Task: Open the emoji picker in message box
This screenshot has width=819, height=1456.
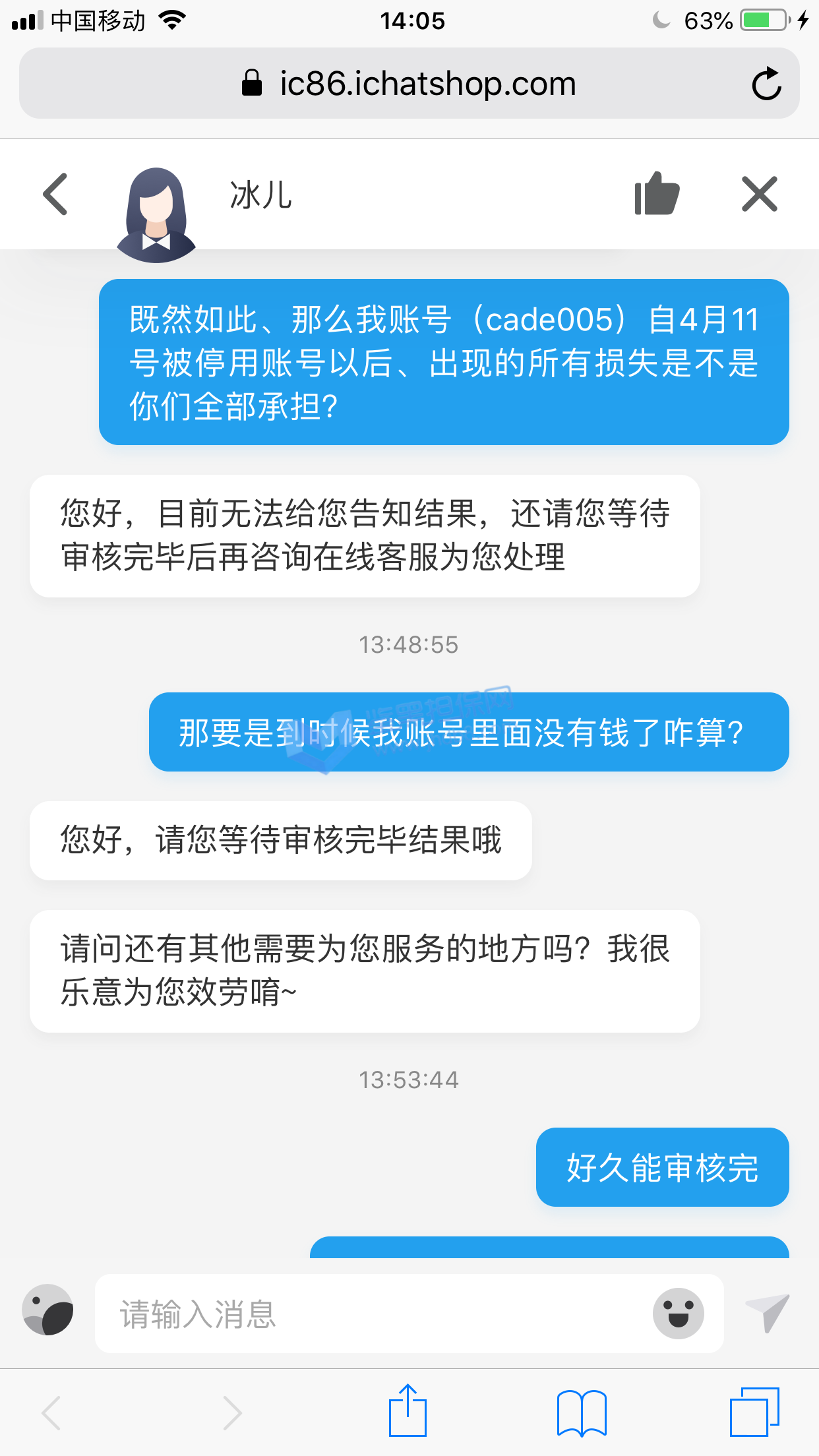Action: click(678, 1314)
